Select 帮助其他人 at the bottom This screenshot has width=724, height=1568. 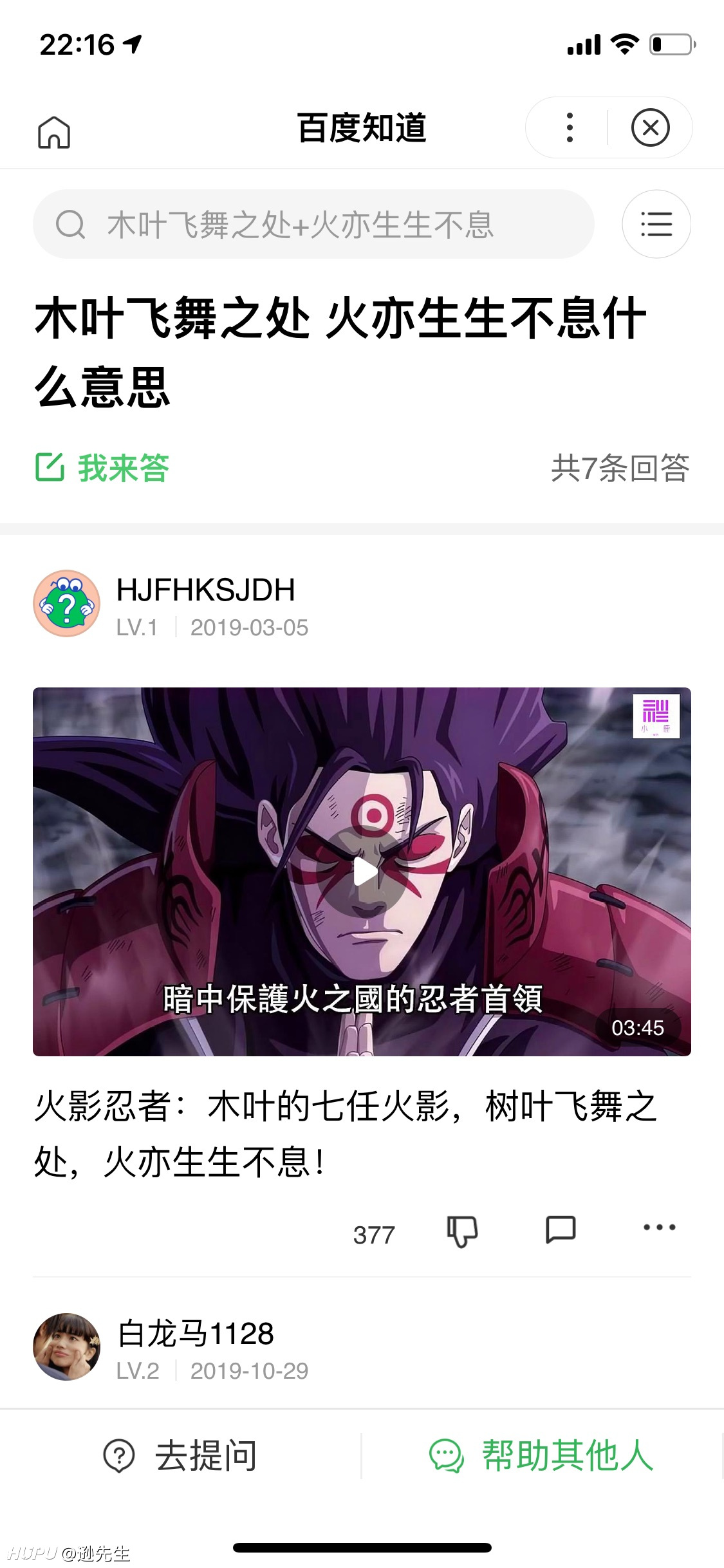[542, 1455]
